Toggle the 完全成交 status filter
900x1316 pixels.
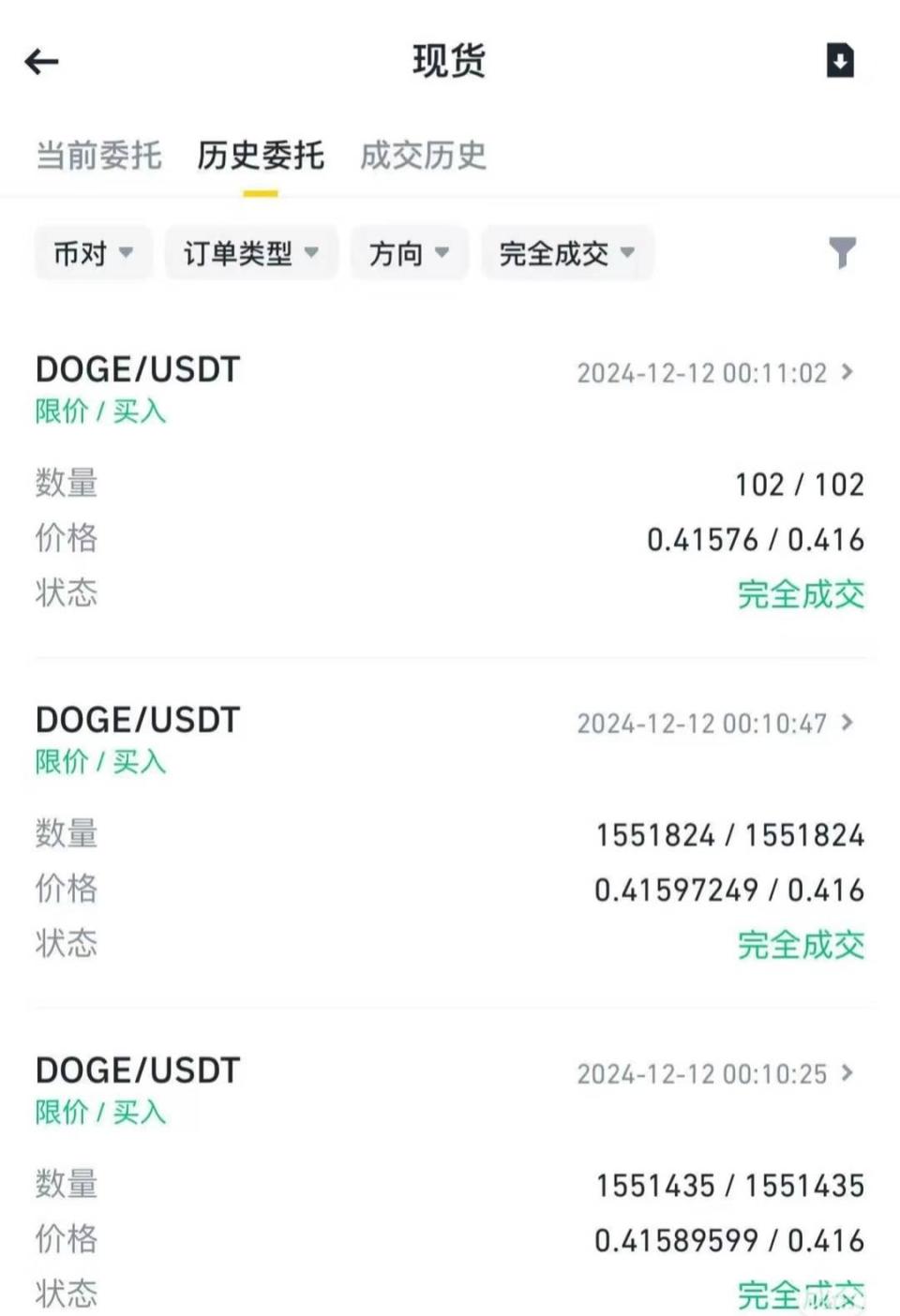[x=567, y=252]
